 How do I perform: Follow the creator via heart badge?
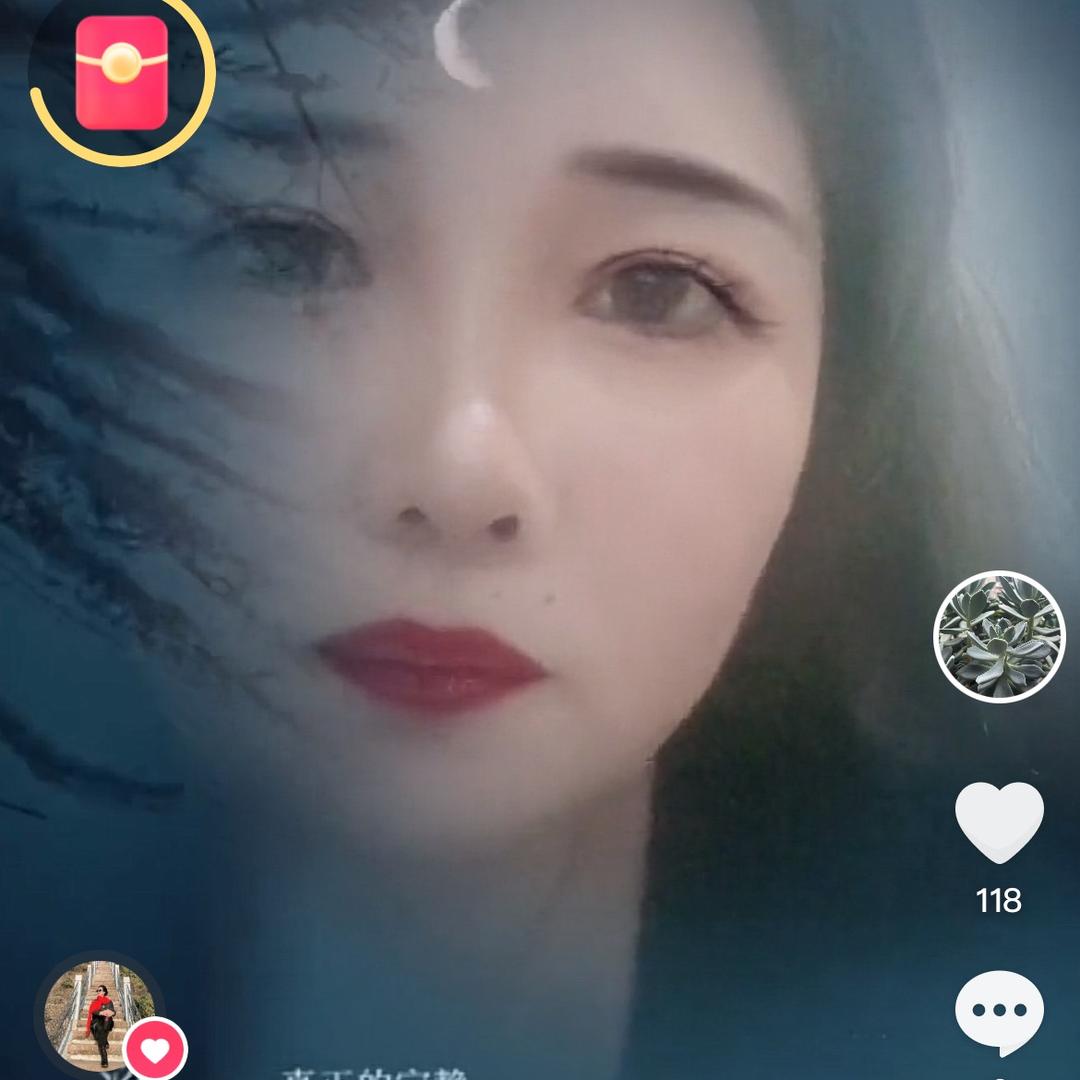tap(155, 1049)
